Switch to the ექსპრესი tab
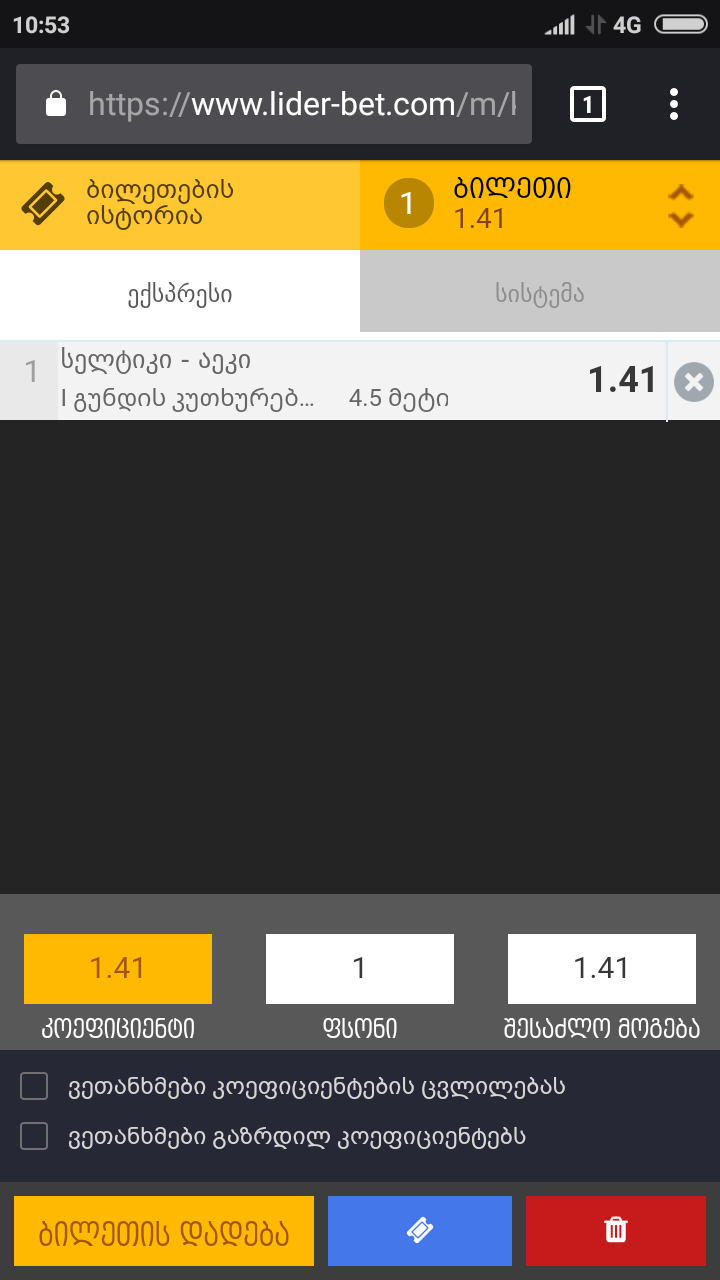Screen dimensions: 720x1280 pyautogui.click(x=180, y=294)
